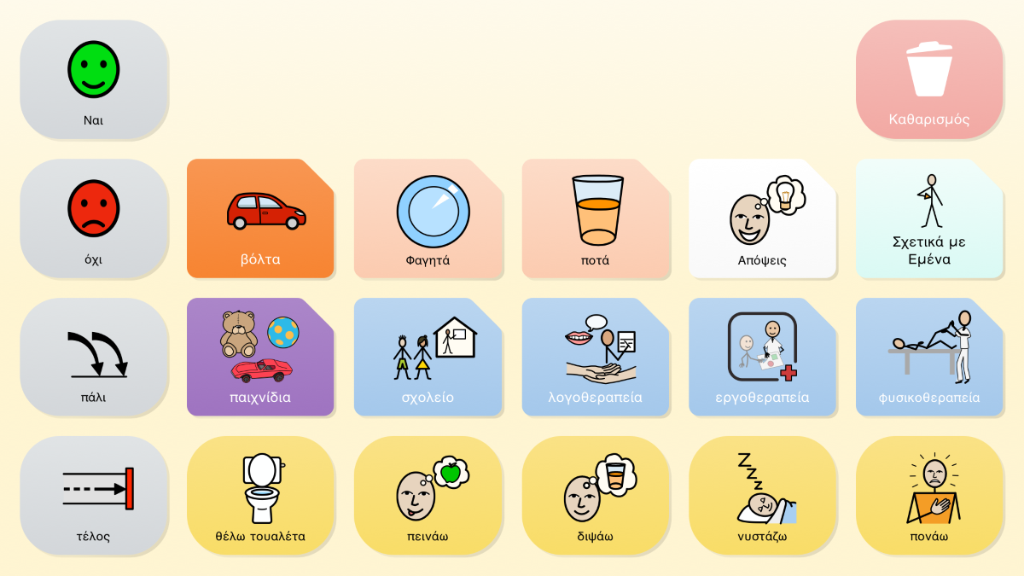The height and width of the screenshot is (576, 1024).
Task: Clear the board with Καθαρισμός
Action: coord(929,80)
